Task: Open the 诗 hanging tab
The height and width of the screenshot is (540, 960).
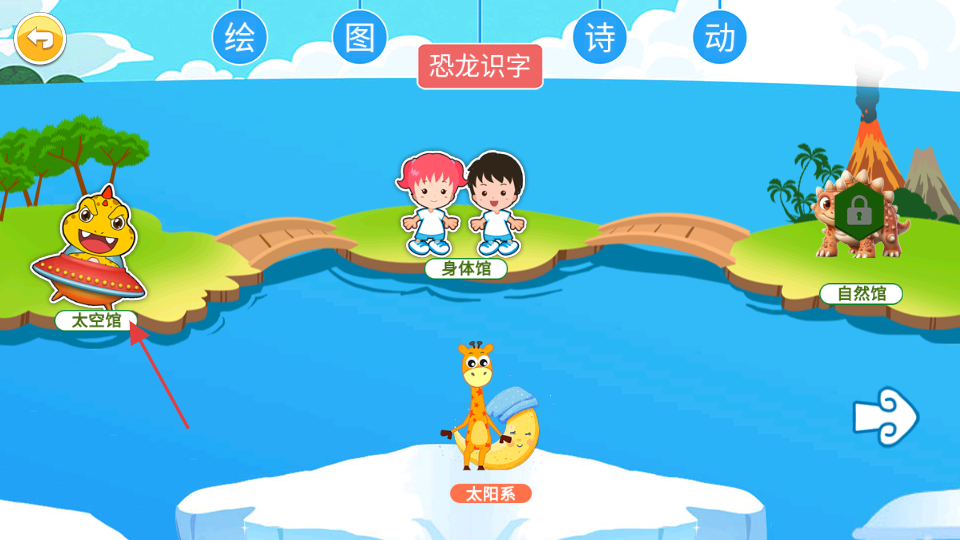Action: (599, 39)
